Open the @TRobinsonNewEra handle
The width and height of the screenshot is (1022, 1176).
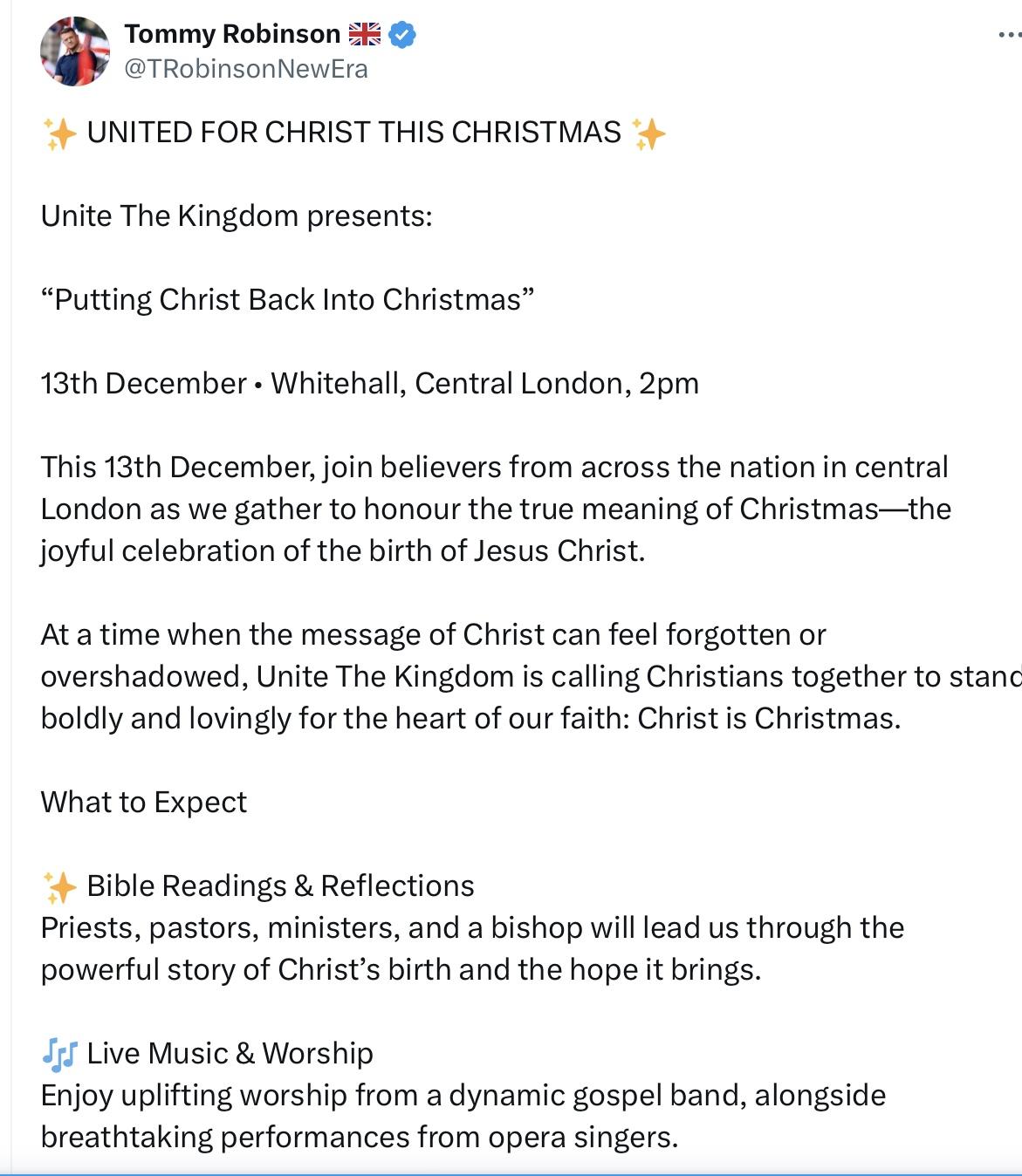(x=246, y=69)
